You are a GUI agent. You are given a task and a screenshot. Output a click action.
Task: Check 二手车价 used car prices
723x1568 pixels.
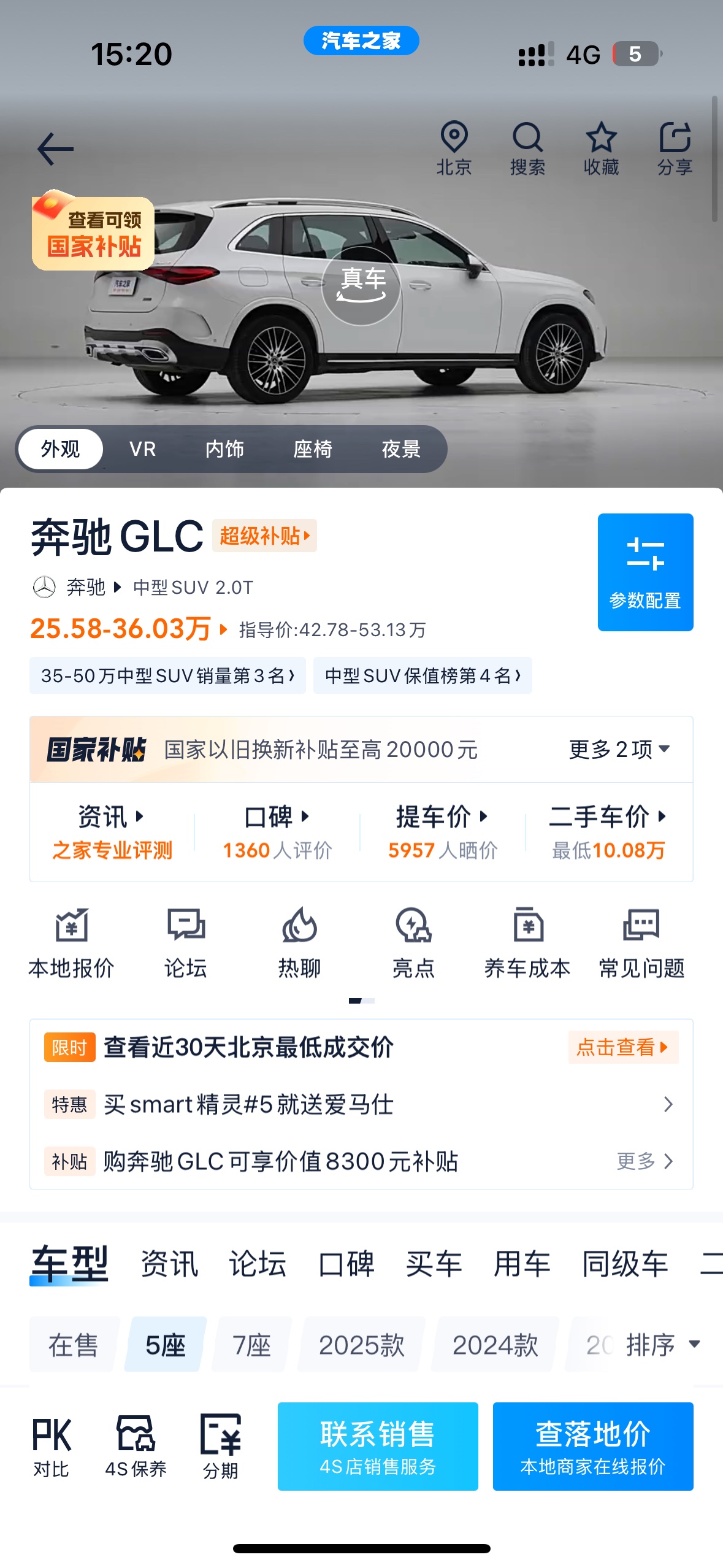[x=608, y=832]
